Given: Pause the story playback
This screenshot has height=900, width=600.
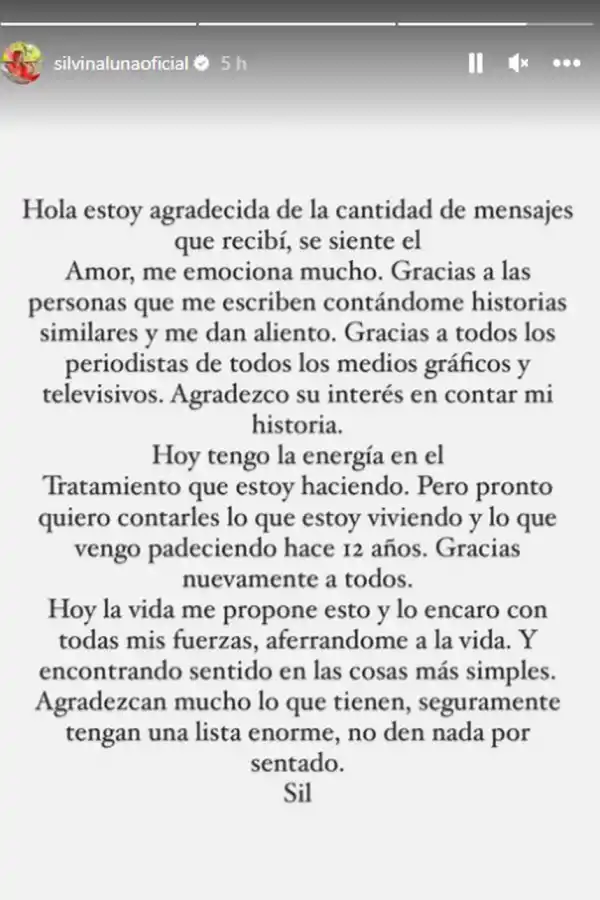Looking at the screenshot, I should (x=475, y=63).
